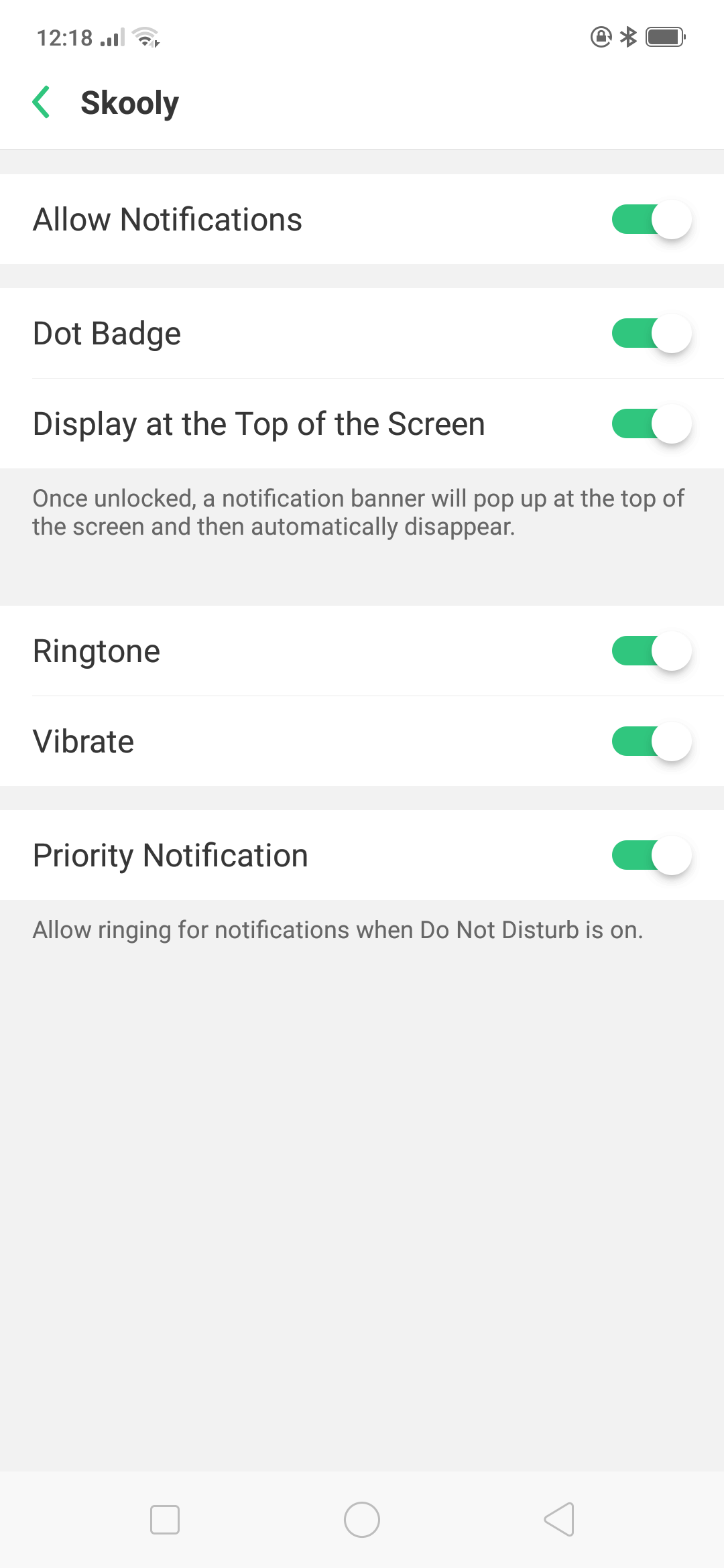The image size is (724, 1568).
Task: Go to the home screen
Action: (x=362, y=1520)
